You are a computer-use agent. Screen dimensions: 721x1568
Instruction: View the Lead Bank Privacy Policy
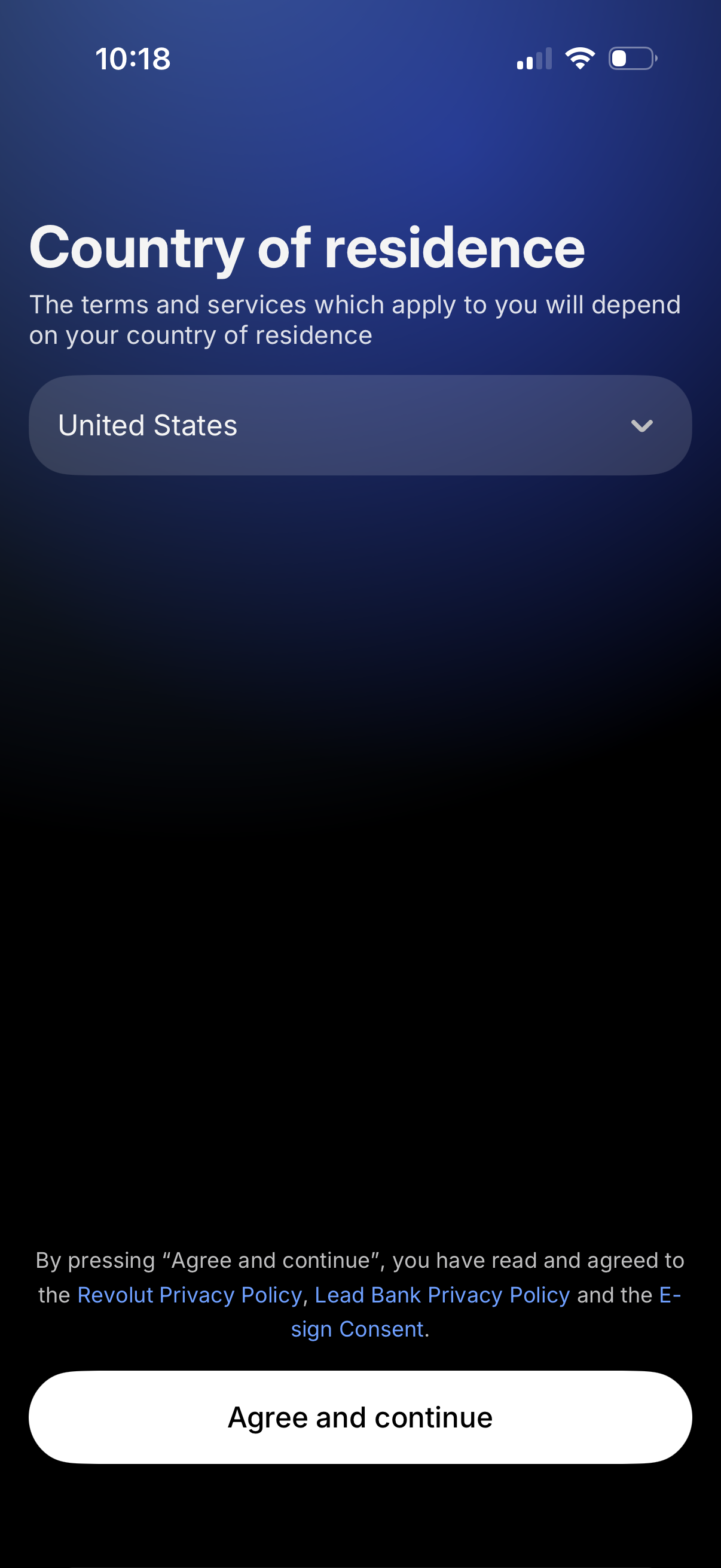click(x=442, y=1295)
